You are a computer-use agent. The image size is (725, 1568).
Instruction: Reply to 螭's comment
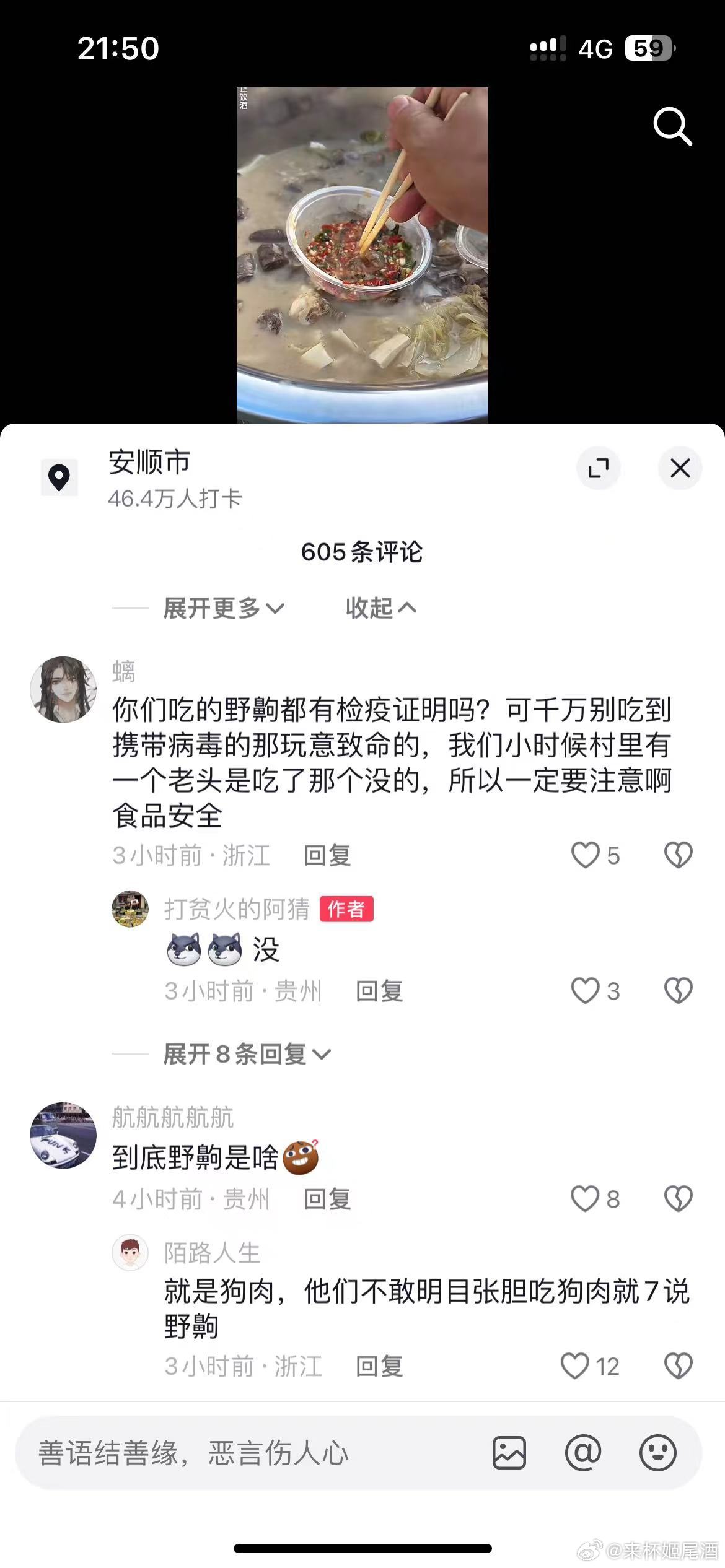[327, 856]
